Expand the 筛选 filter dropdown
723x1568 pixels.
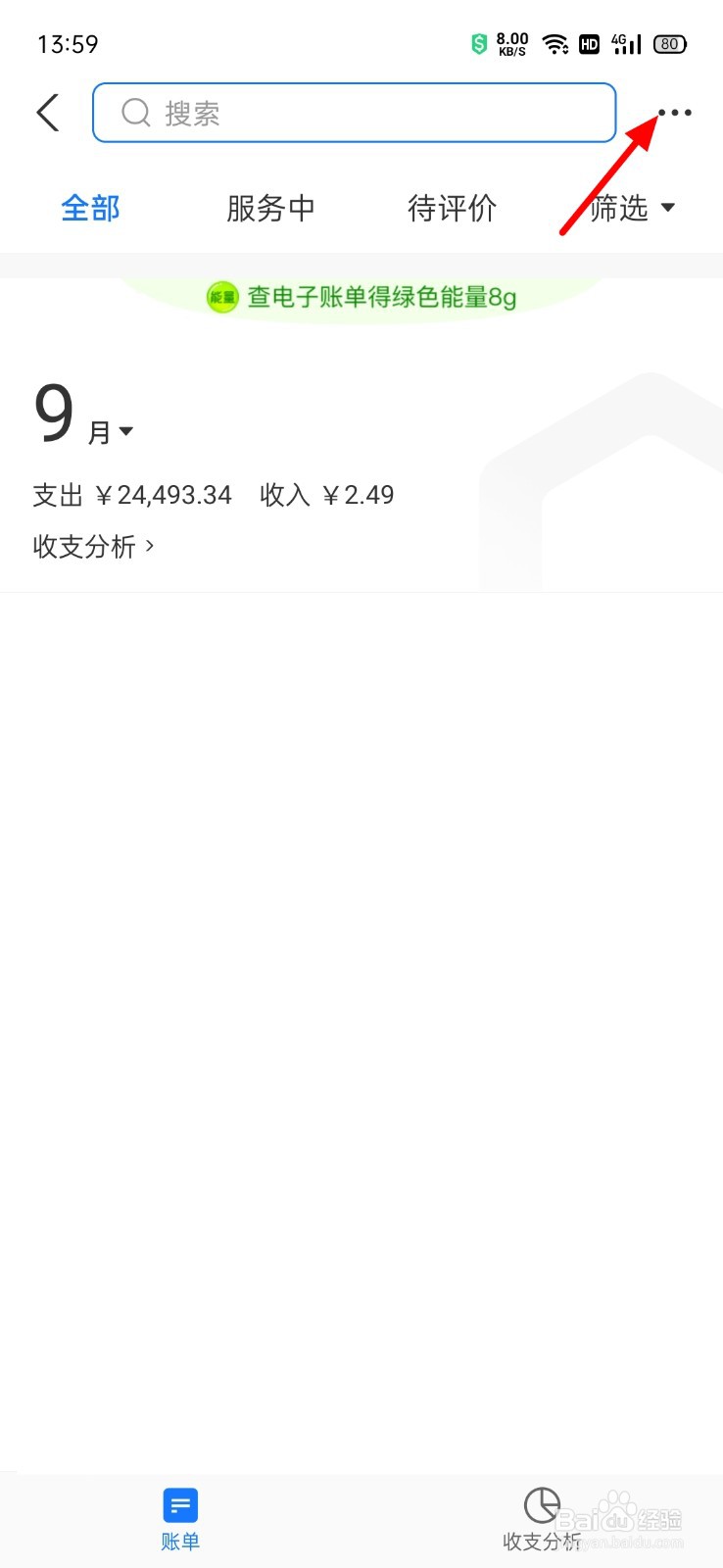(634, 208)
